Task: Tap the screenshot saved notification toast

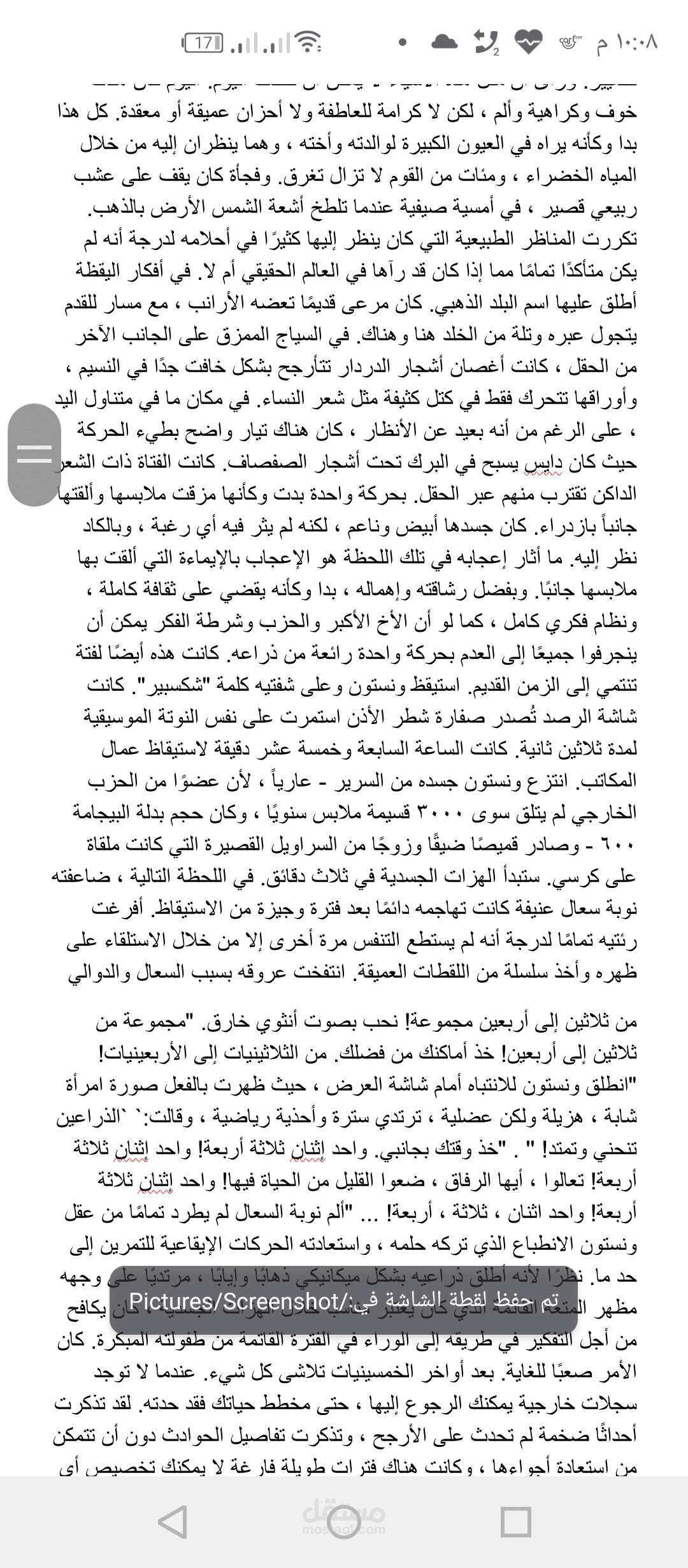Action: 344,1300
